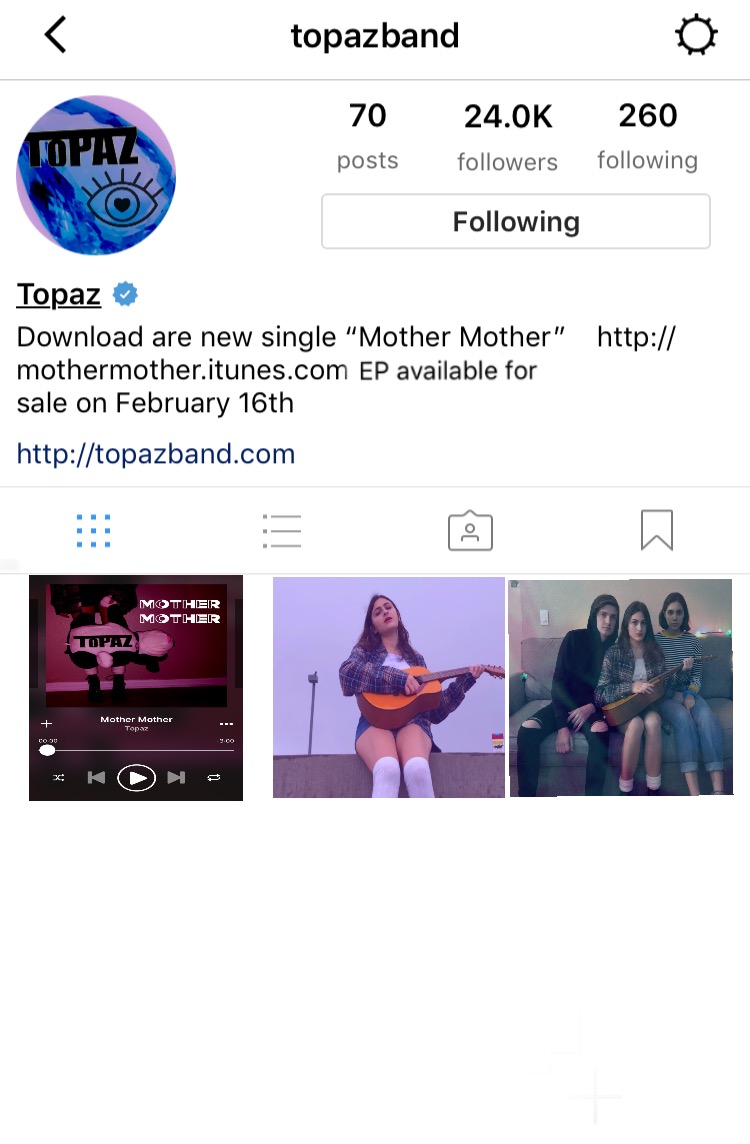Image resolution: width=750 pixels, height=1144 pixels.
Task: Tap the Following button
Action: tap(515, 221)
